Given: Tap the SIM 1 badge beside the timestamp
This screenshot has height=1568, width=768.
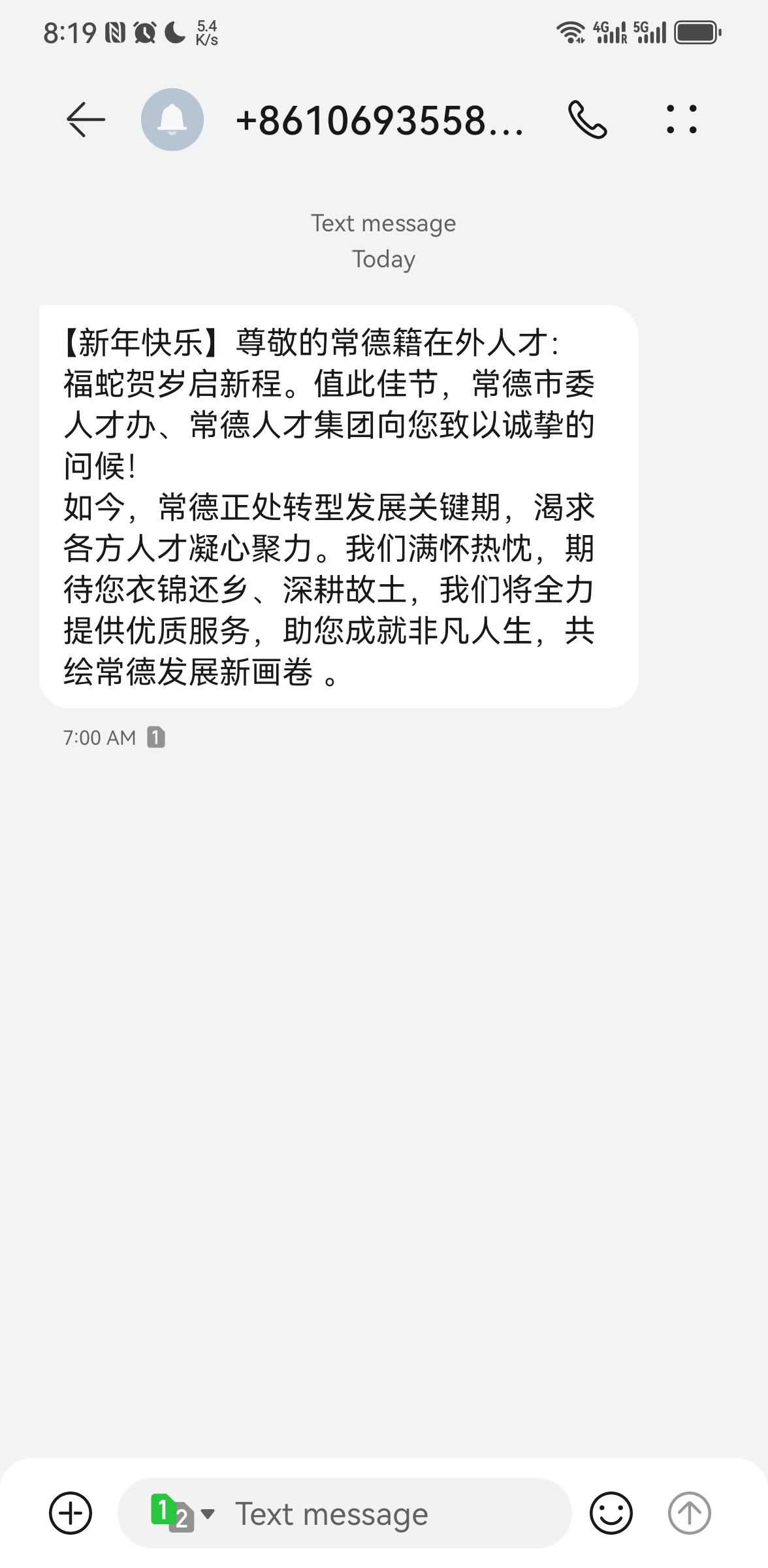Looking at the screenshot, I should tap(156, 737).
